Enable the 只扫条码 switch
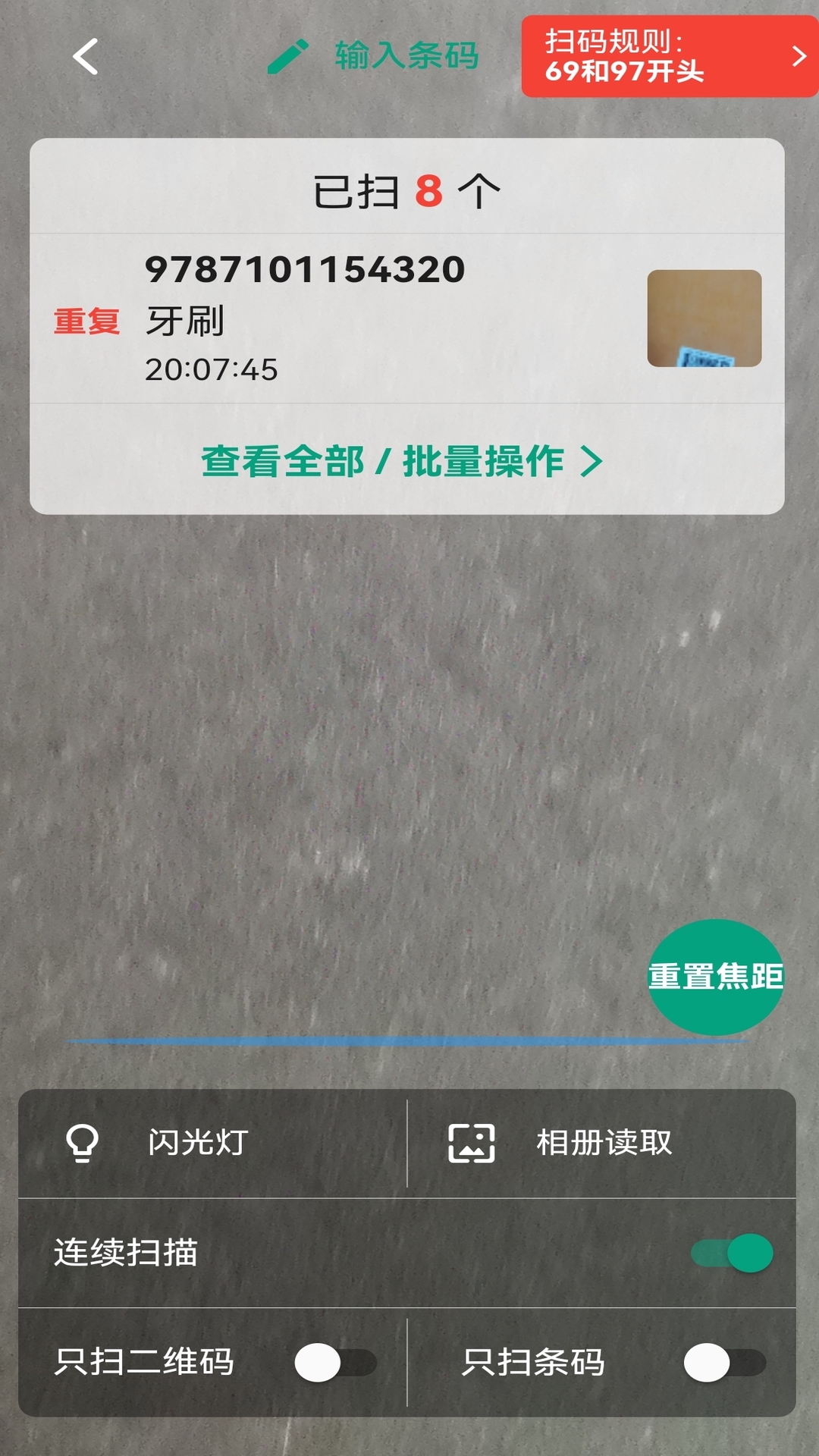The width and height of the screenshot is (819, 1456). [x=724, y=1363]
